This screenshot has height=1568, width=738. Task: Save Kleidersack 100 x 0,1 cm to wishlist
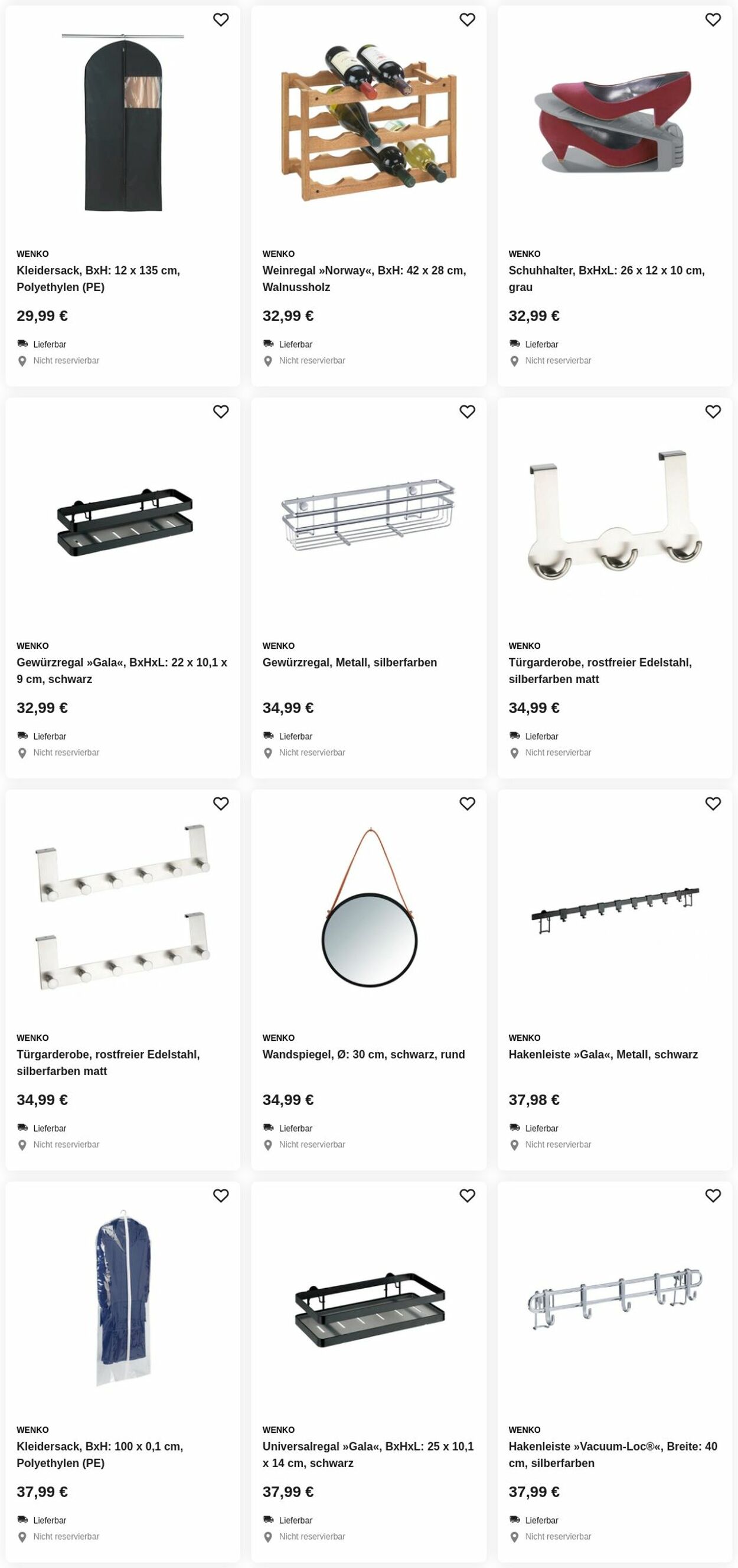click(x=220, y=1196)
